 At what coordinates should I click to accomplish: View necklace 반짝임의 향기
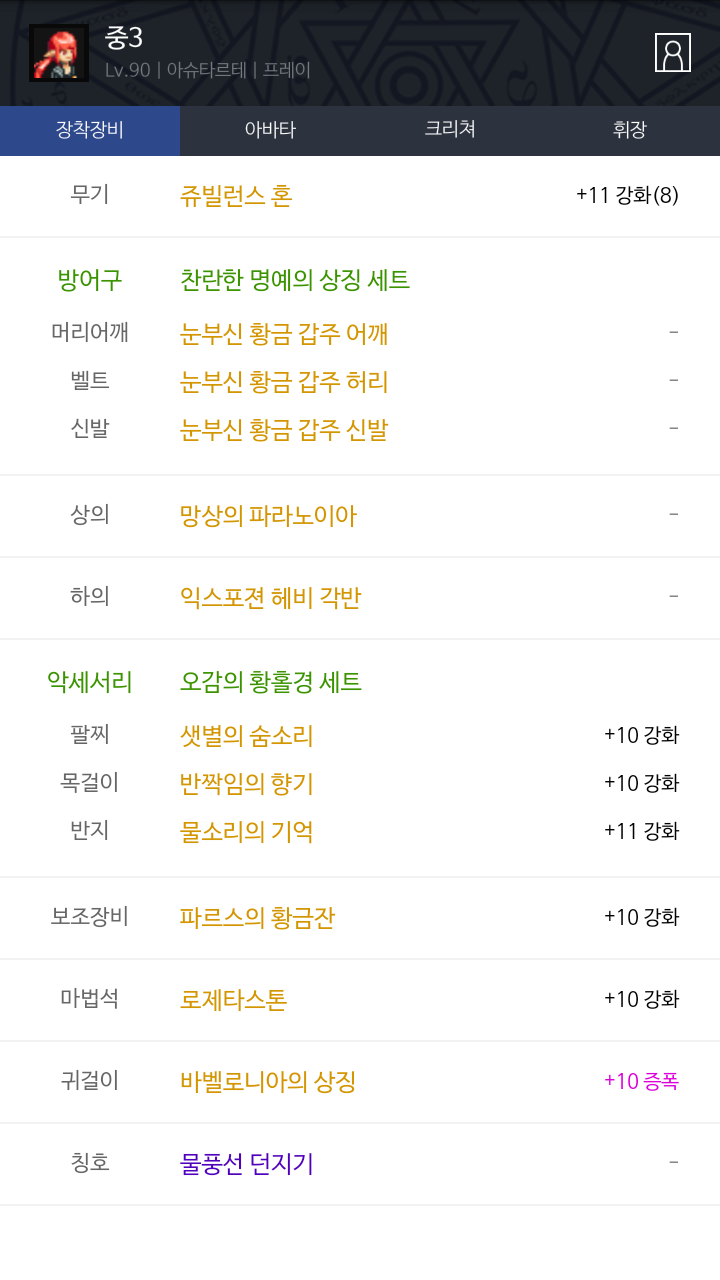click(x=246, y=783)
